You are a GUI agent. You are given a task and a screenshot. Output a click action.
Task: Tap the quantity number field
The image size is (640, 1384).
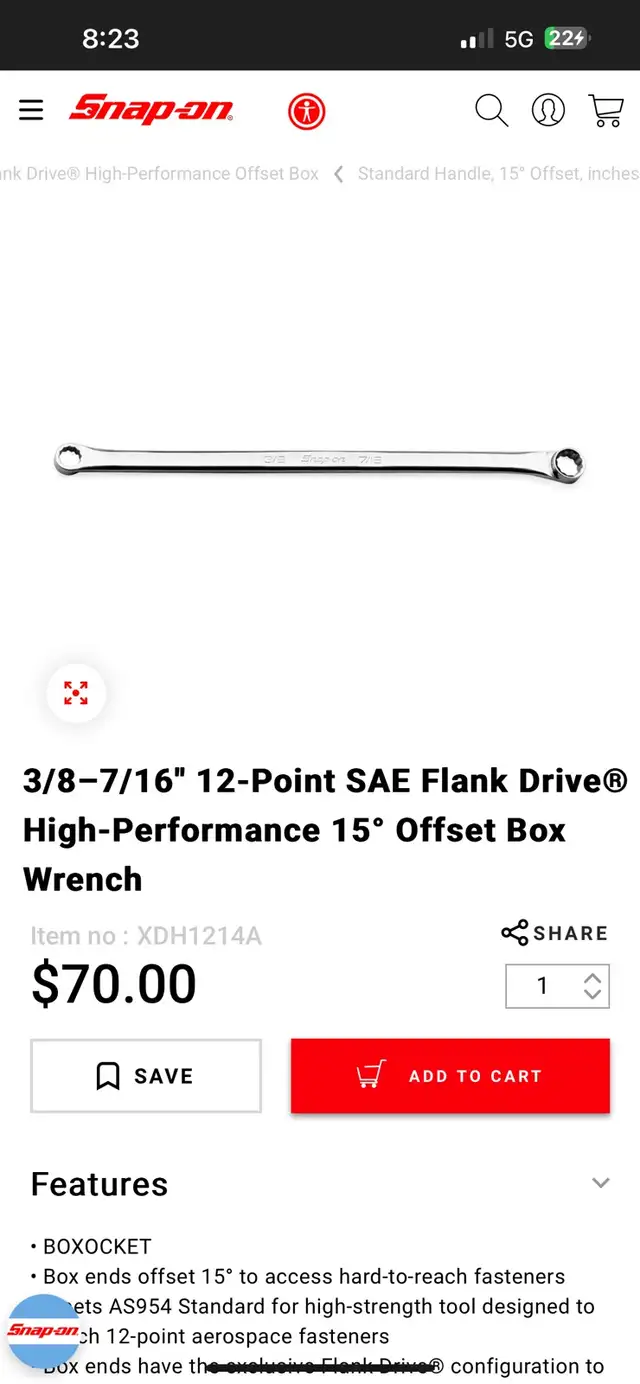[543, 986]
